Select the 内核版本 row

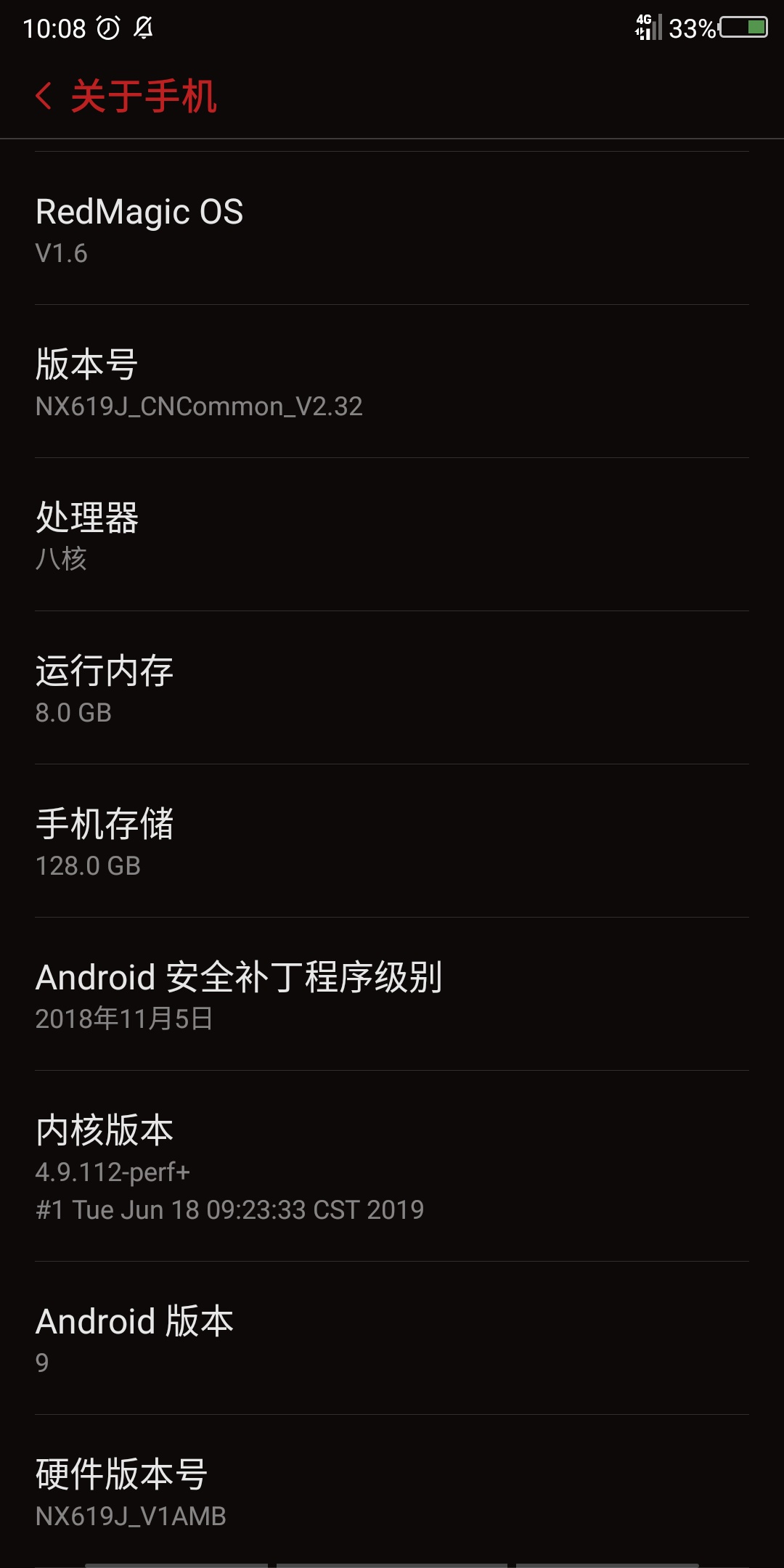[392, 1167]
